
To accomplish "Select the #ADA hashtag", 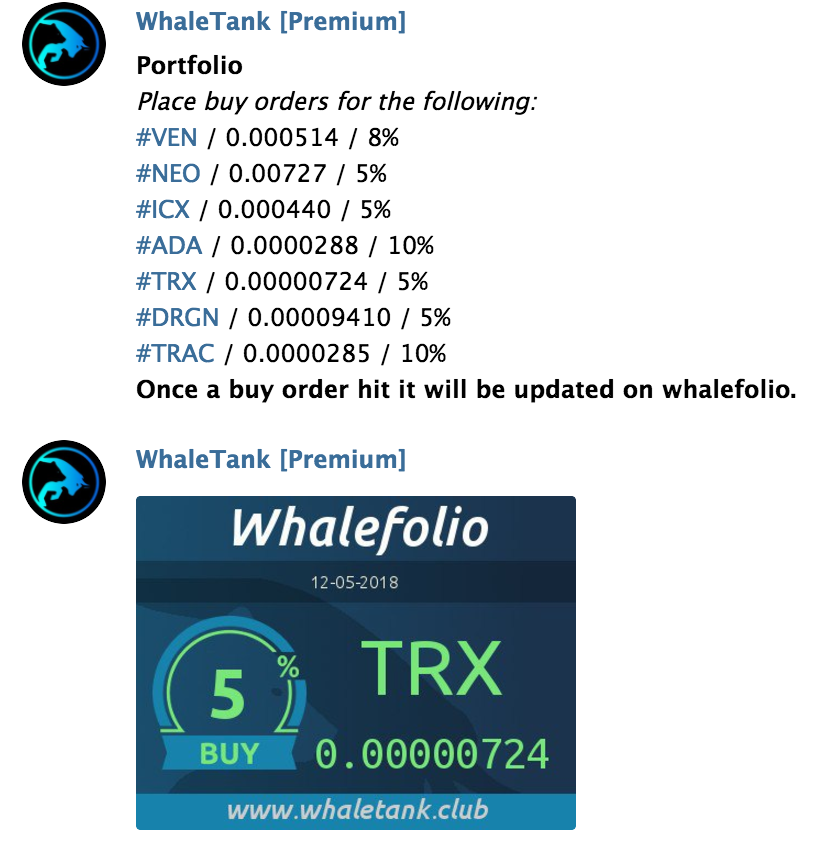I will click(168, 246).
